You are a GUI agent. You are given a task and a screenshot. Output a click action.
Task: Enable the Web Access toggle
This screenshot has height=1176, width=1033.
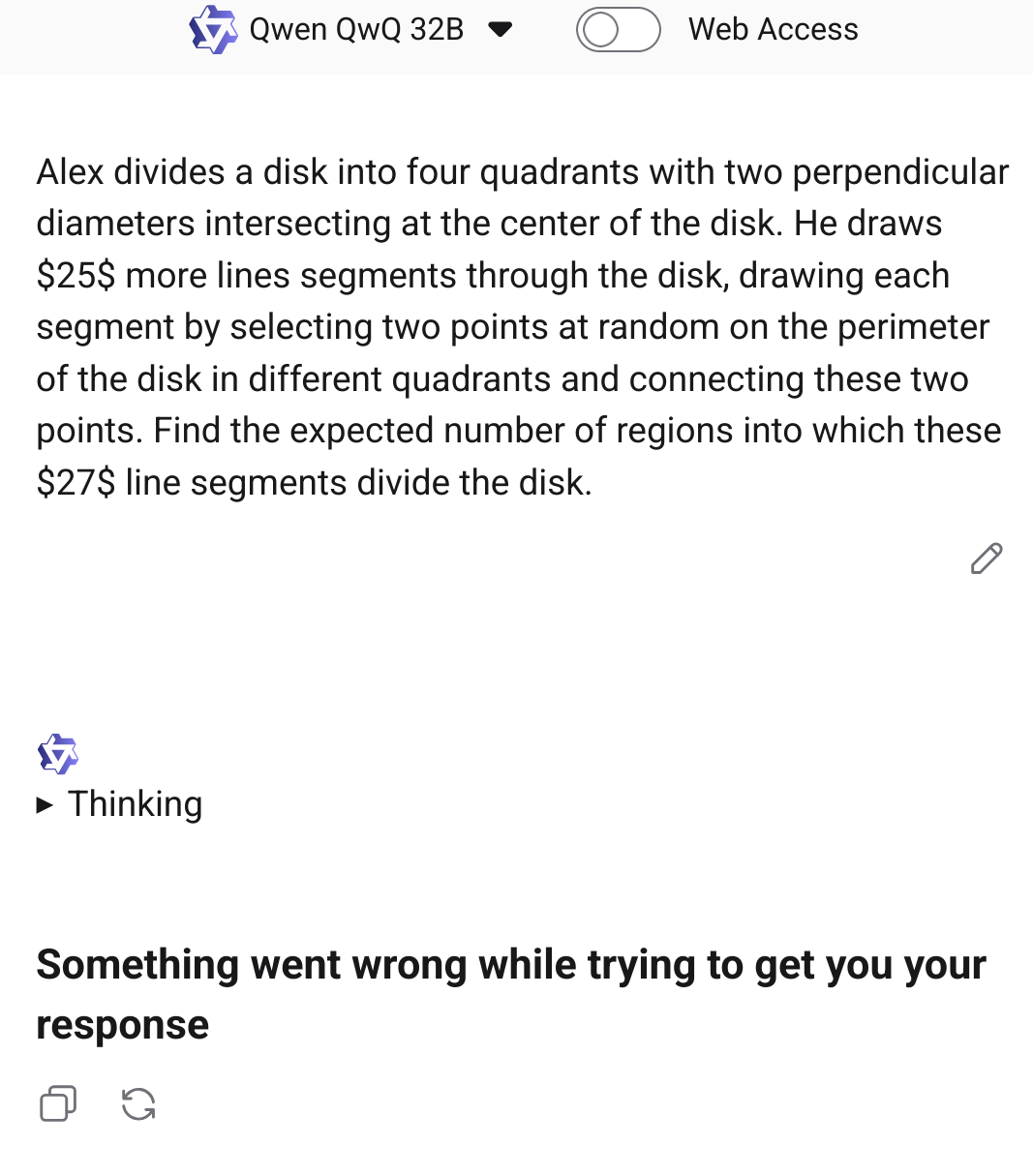(618, 30)
